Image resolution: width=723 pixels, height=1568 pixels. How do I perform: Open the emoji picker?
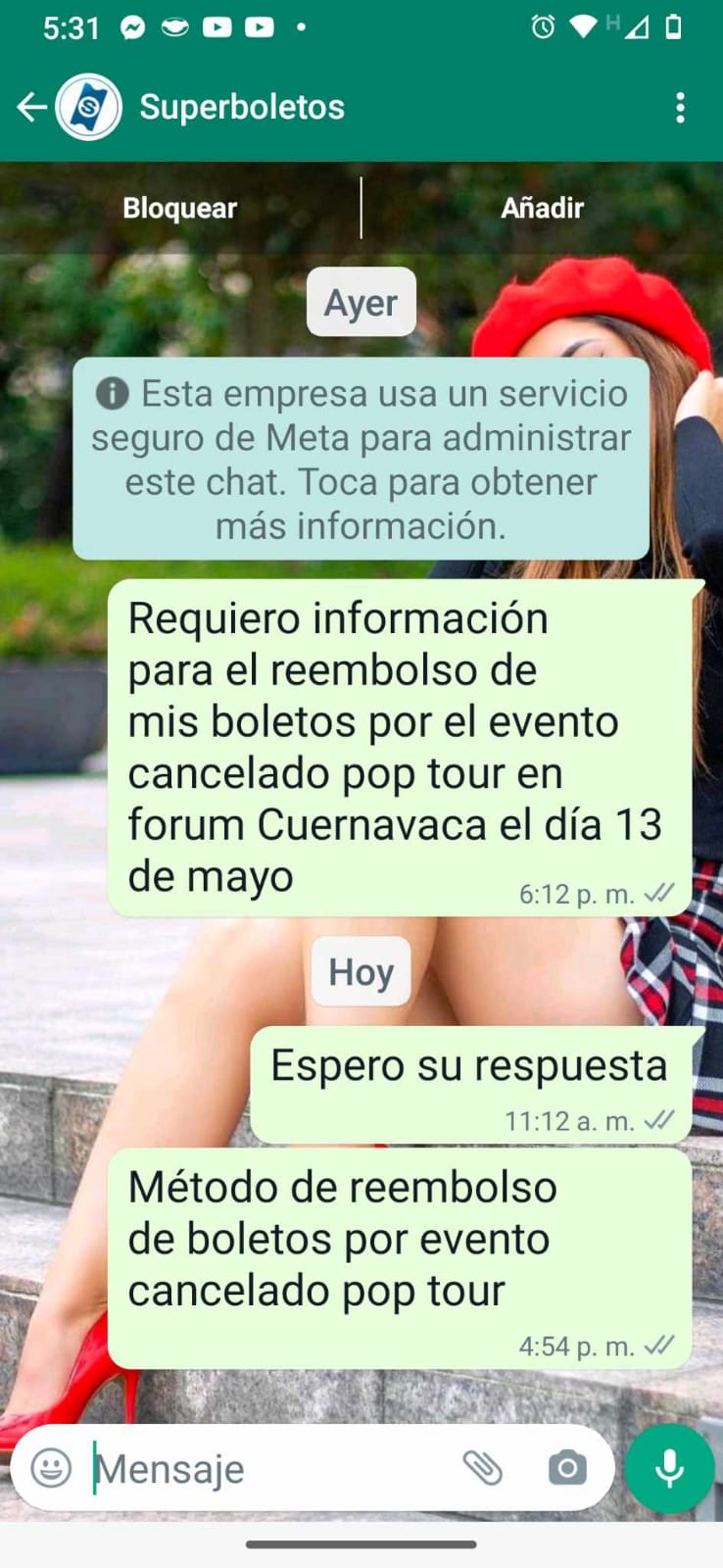tap(51, 1468)
